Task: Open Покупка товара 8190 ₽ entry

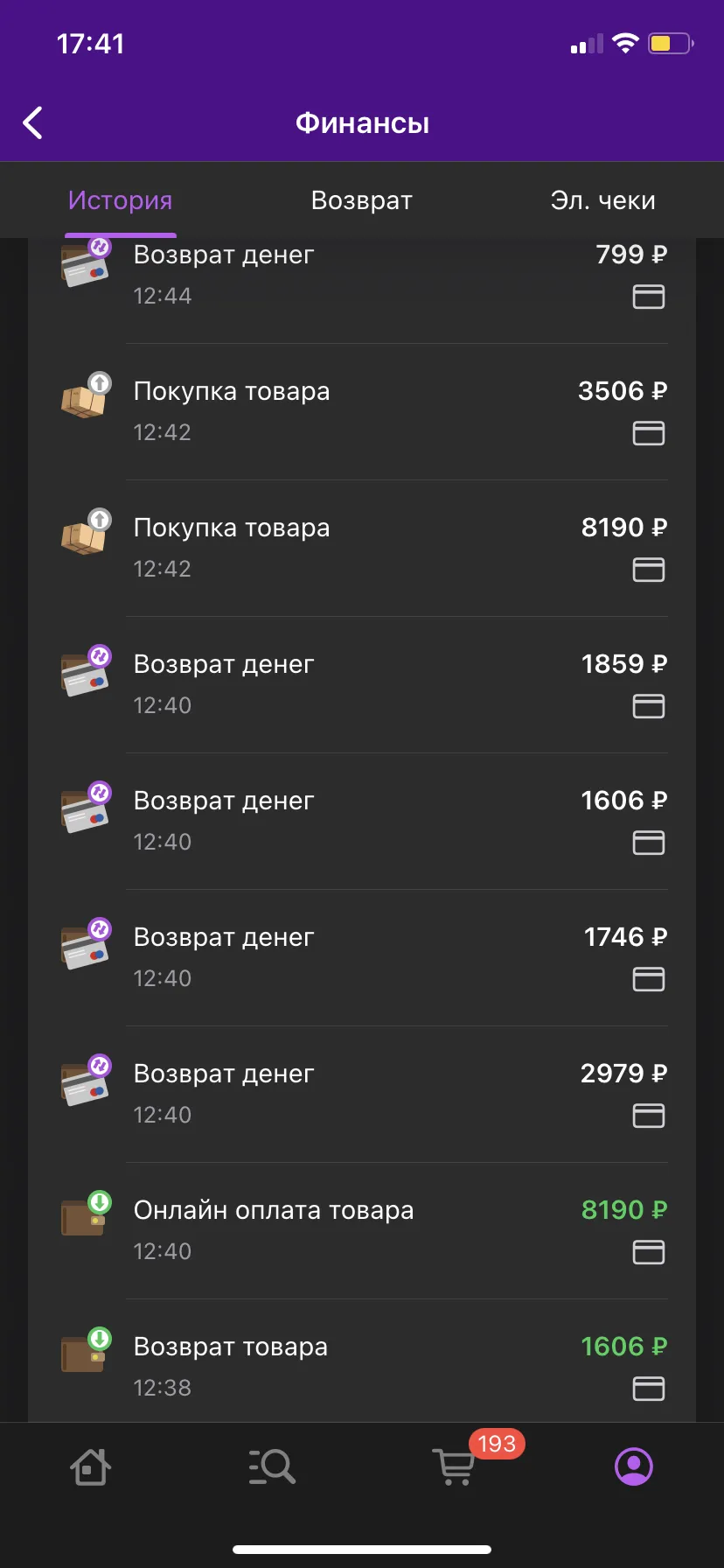Action: pos(362,549)
